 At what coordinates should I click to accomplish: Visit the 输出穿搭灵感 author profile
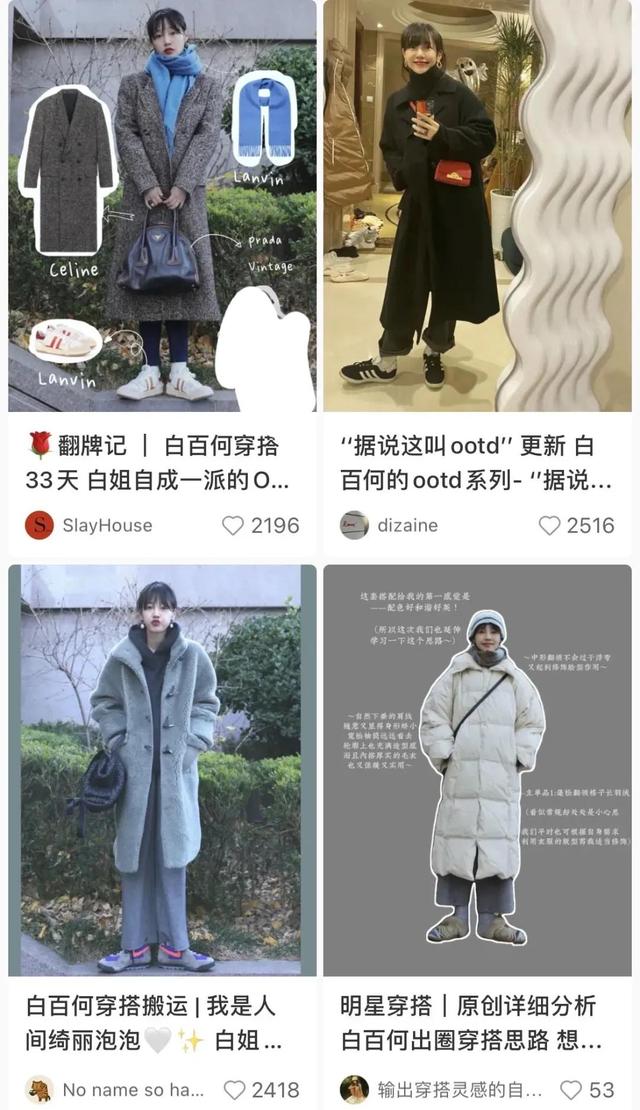click(440, 1089)
